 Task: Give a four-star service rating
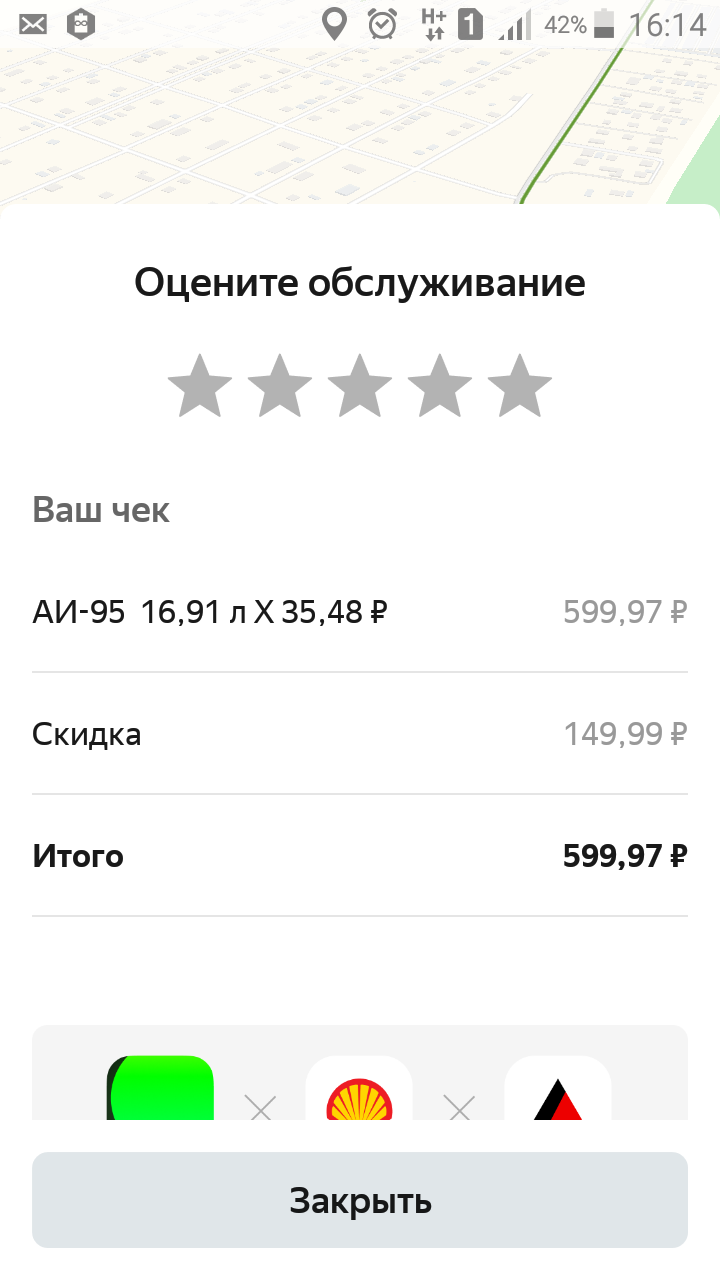pos(440,385)
